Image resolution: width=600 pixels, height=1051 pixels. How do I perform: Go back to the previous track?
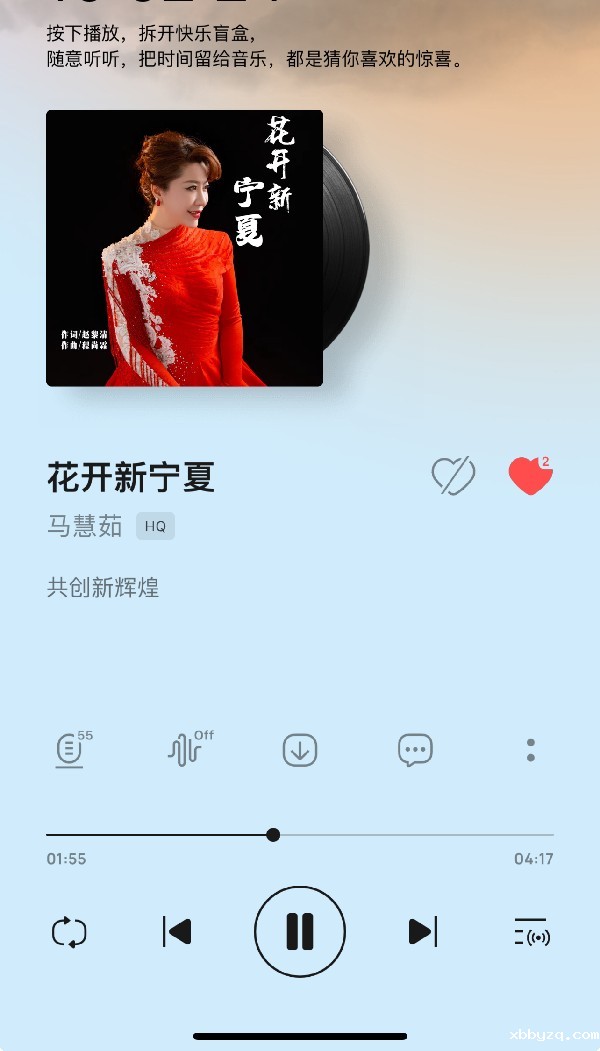point(177,932)
